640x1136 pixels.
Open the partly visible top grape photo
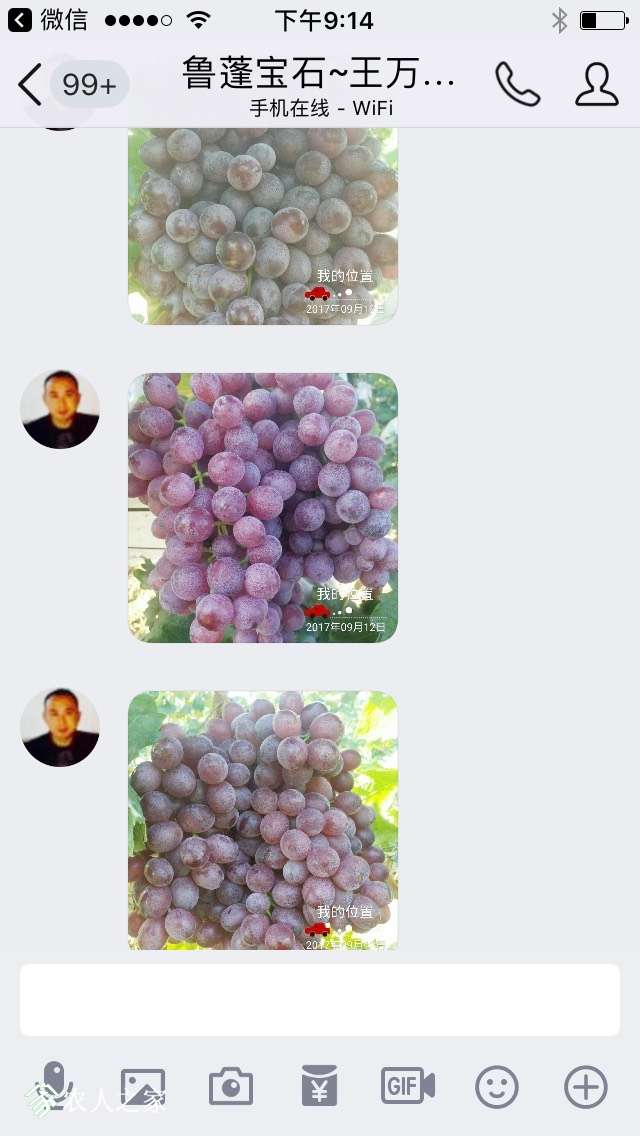(x=263, y=225)
